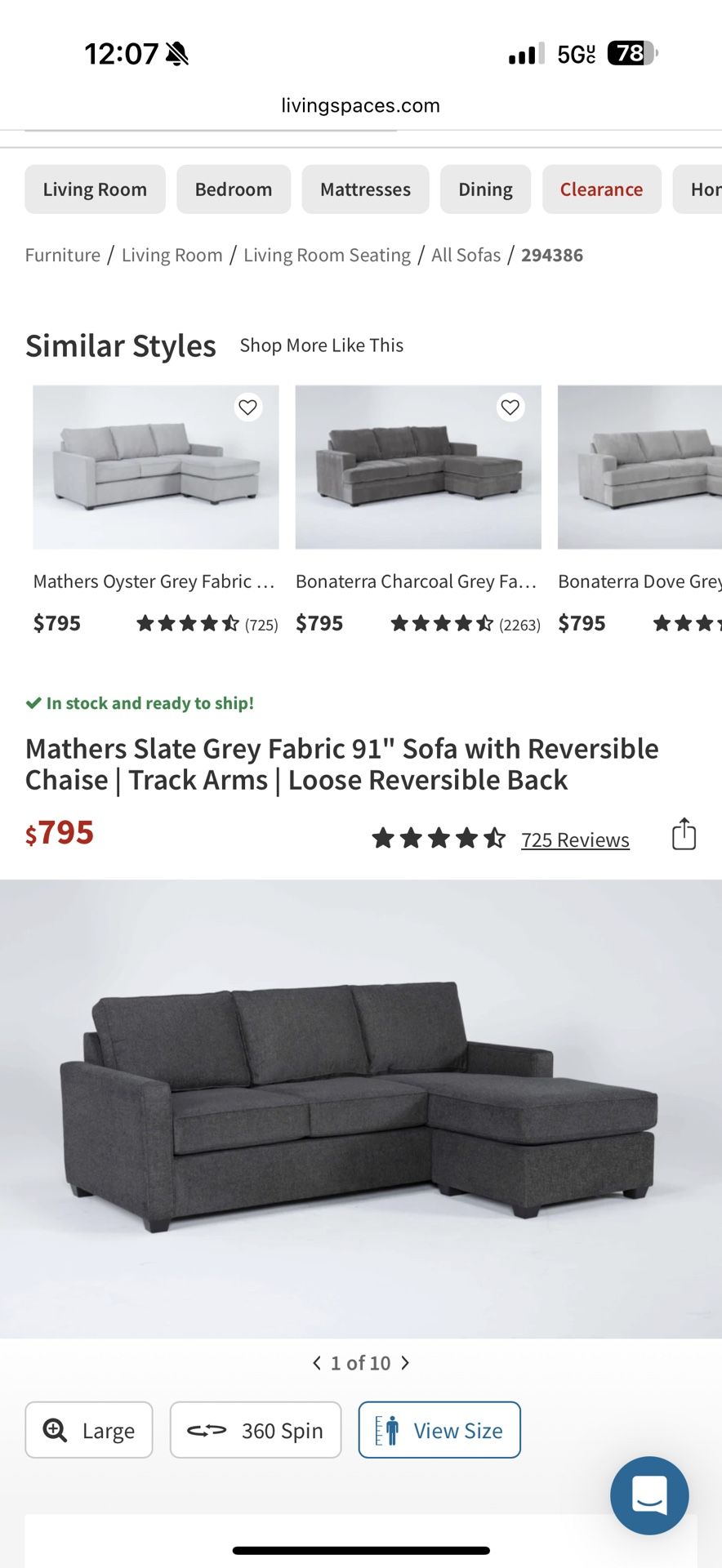Open the Mathers Oyster Grey Fabric product
This screenshot has height=1568, width=722.
point(154,581)
